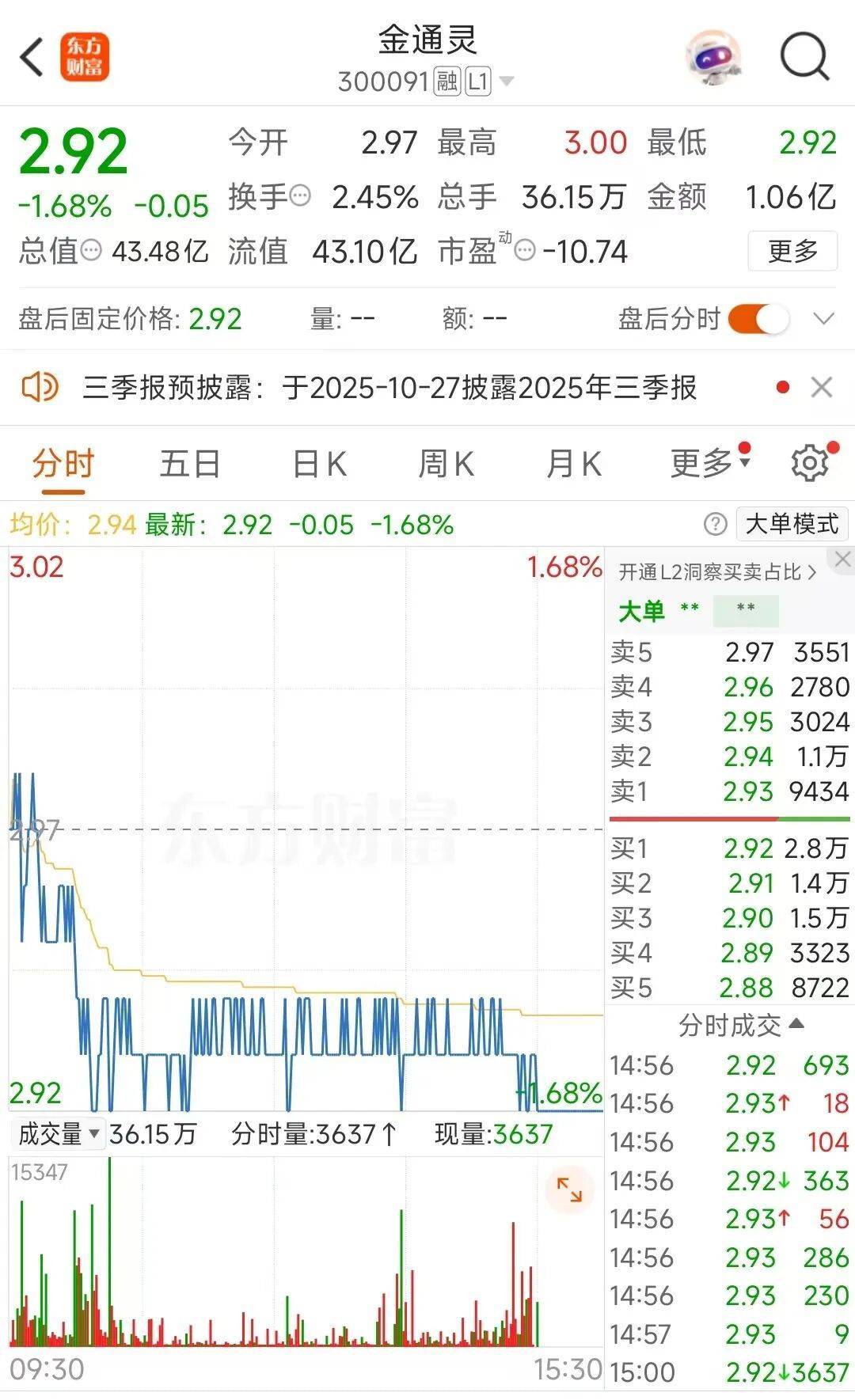The height and width of the screenshot is (1400, 855).
Task: Switch to the 周K chart tab
Action: pyautogui.click(x=446, y=464)
